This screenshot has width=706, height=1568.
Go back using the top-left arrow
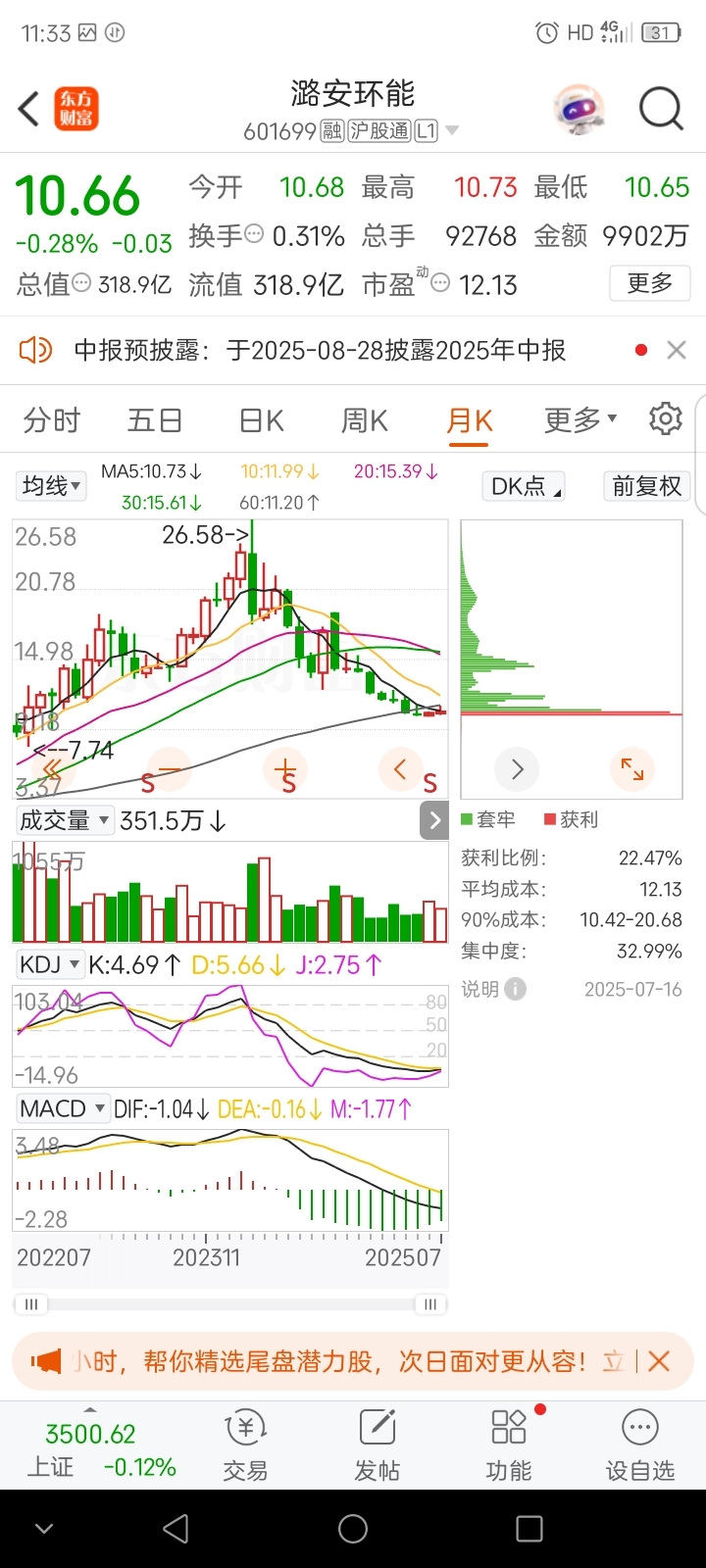click(x=28, y=109)
